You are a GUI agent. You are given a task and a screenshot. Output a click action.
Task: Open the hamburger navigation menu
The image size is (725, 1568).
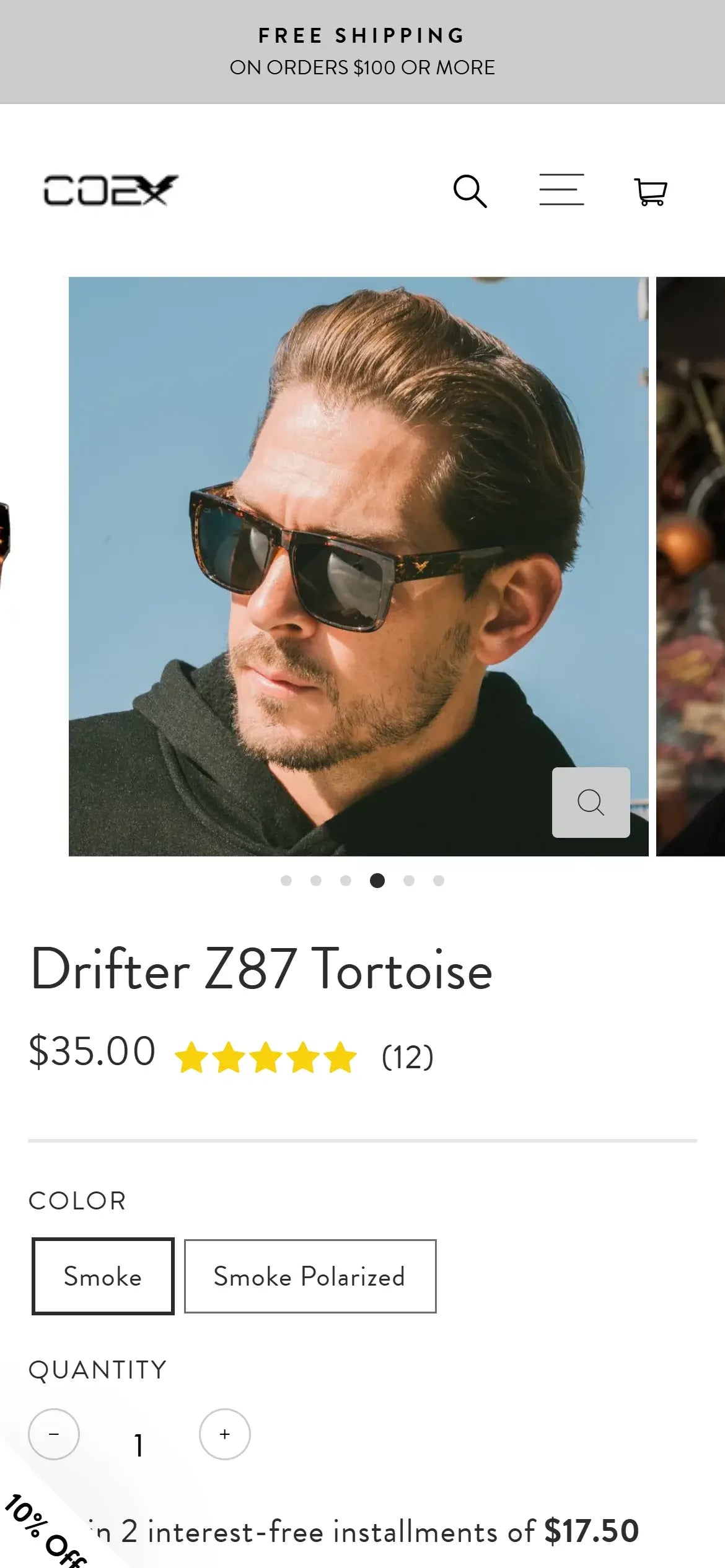click(561, 189)
